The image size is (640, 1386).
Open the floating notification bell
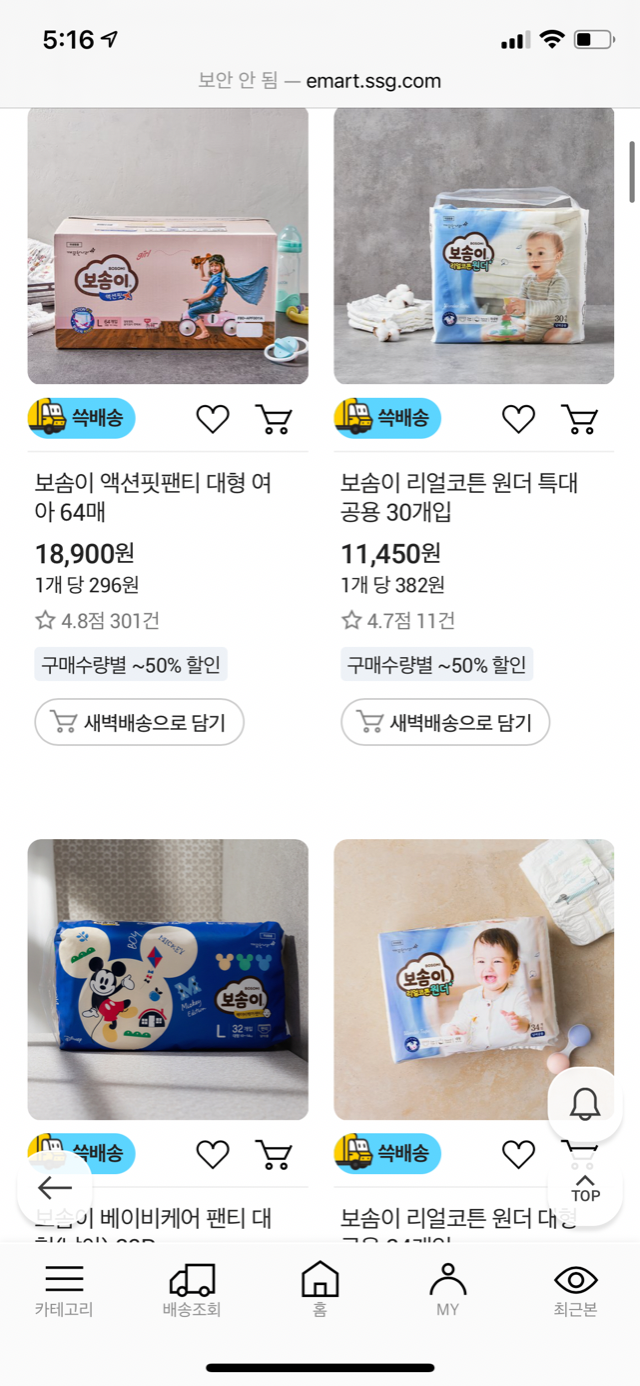585,1105
